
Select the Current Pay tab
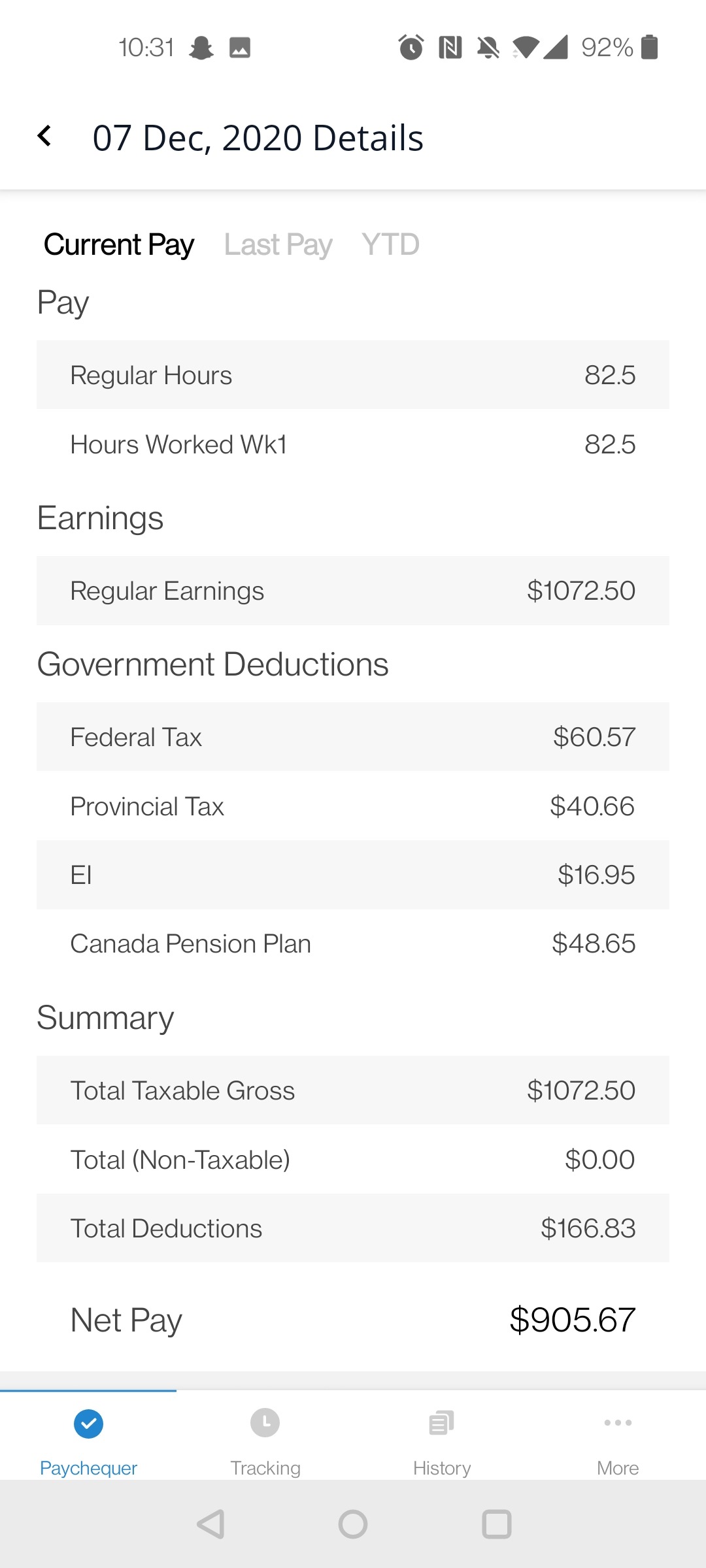(x=119, y=245)
